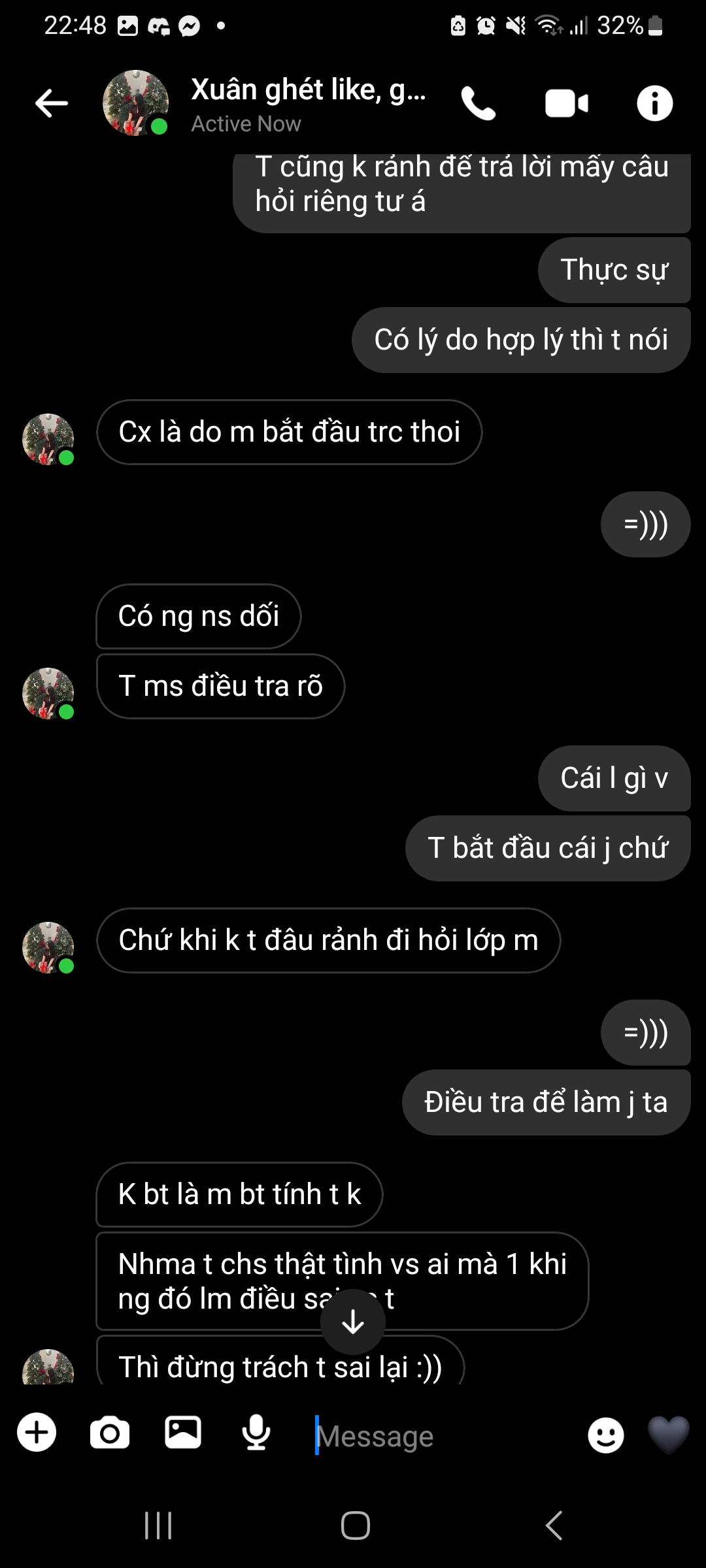Open conversation info details

tap(654, 103)
